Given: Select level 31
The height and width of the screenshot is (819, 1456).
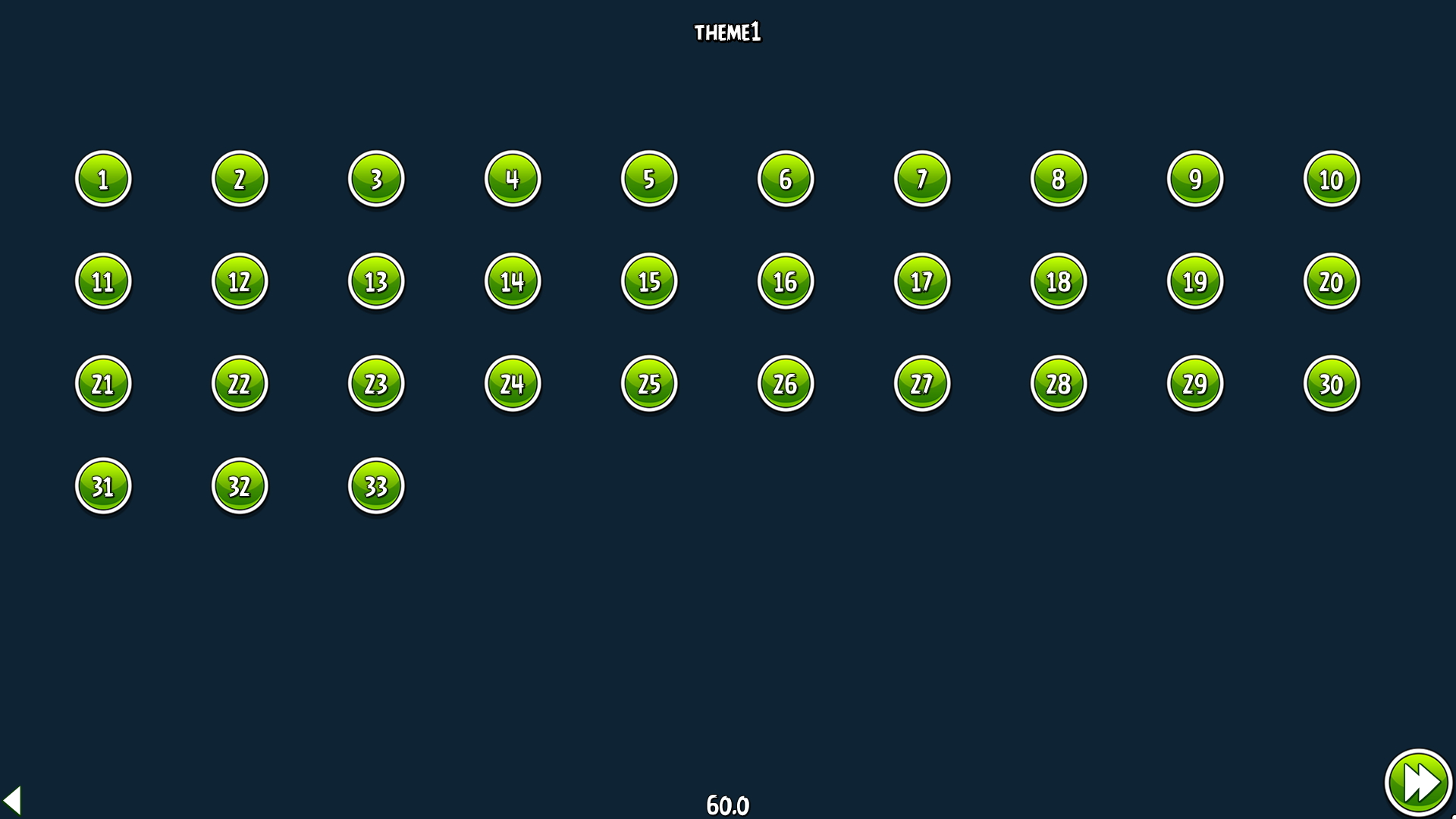Looking at the screenshot, I should tap(103, 486).
